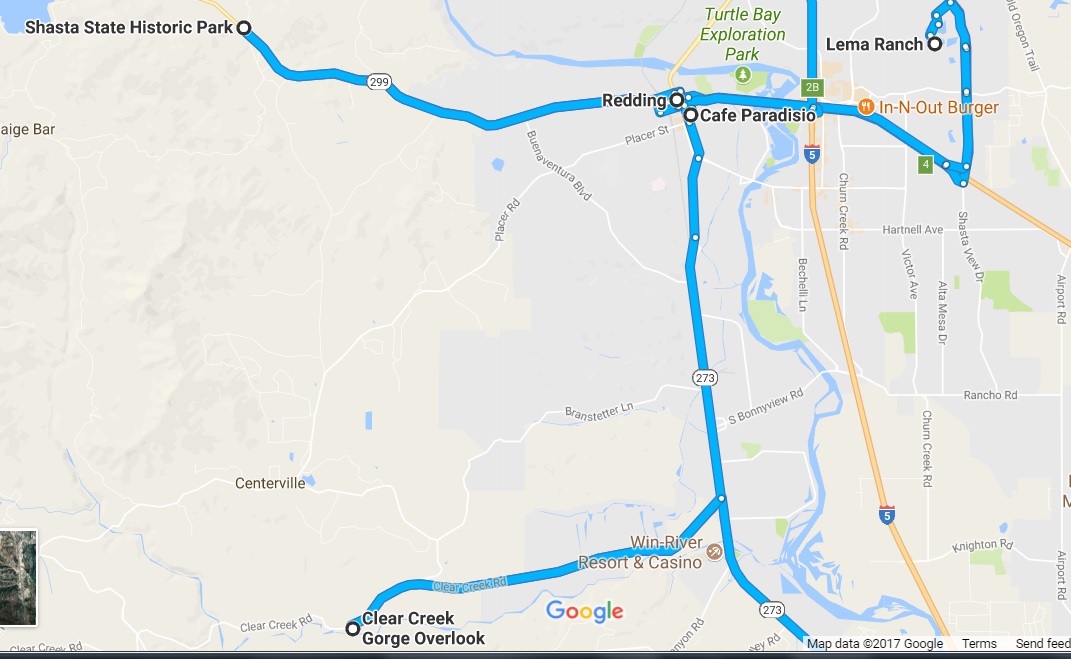Open the Clear Creek Gorge Overlook waypoint
1071x659 pixels.
[x=352, y=628]
